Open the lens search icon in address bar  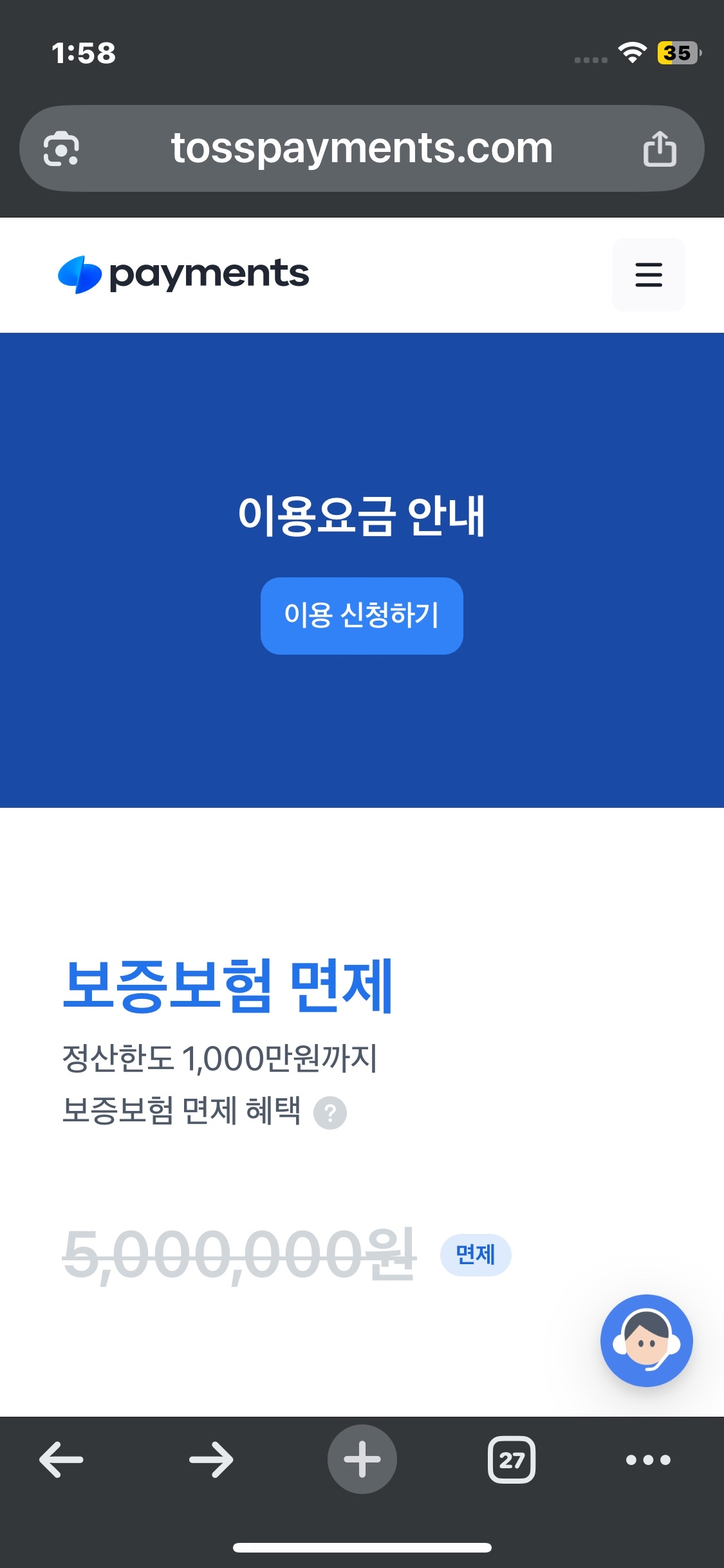61,149
